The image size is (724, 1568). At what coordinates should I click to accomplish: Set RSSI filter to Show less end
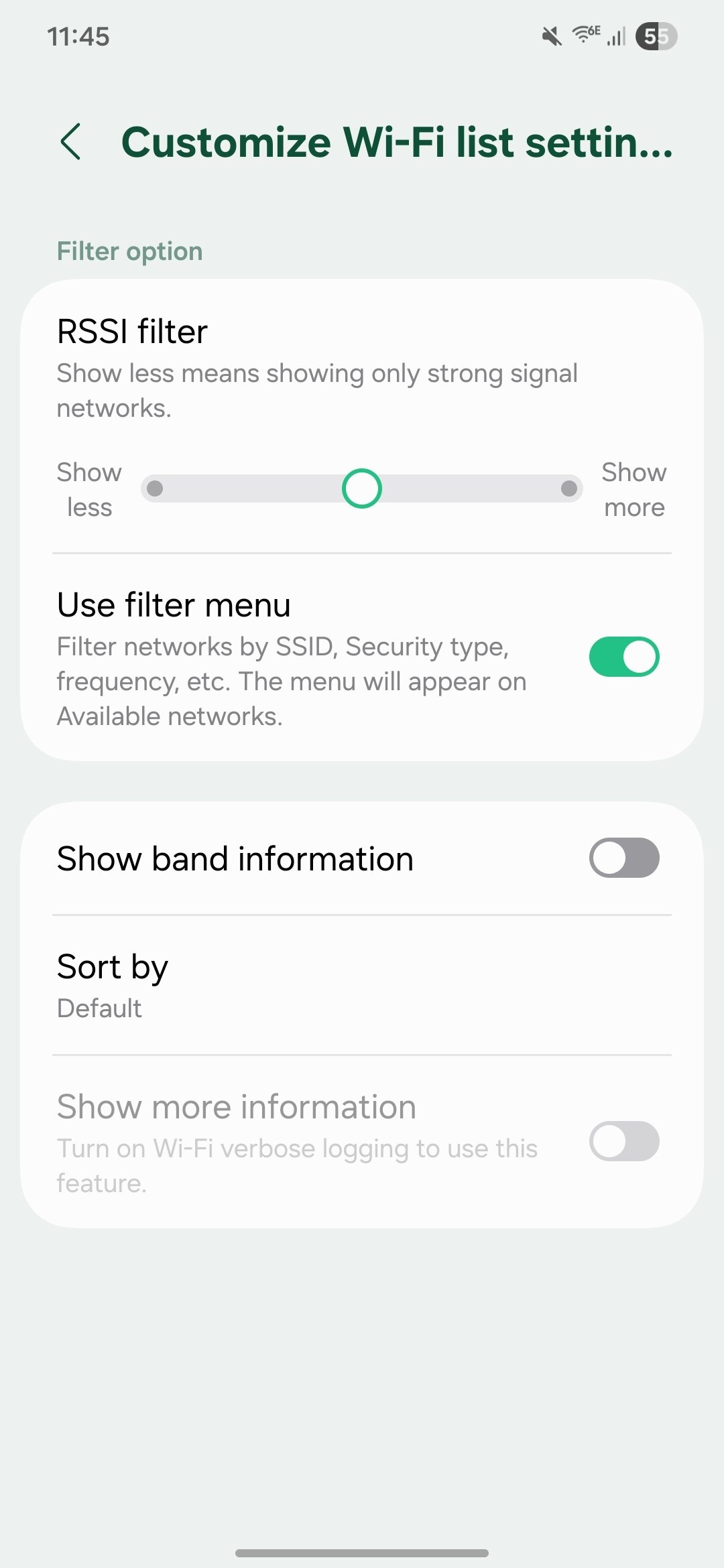(x=155, y=488)
